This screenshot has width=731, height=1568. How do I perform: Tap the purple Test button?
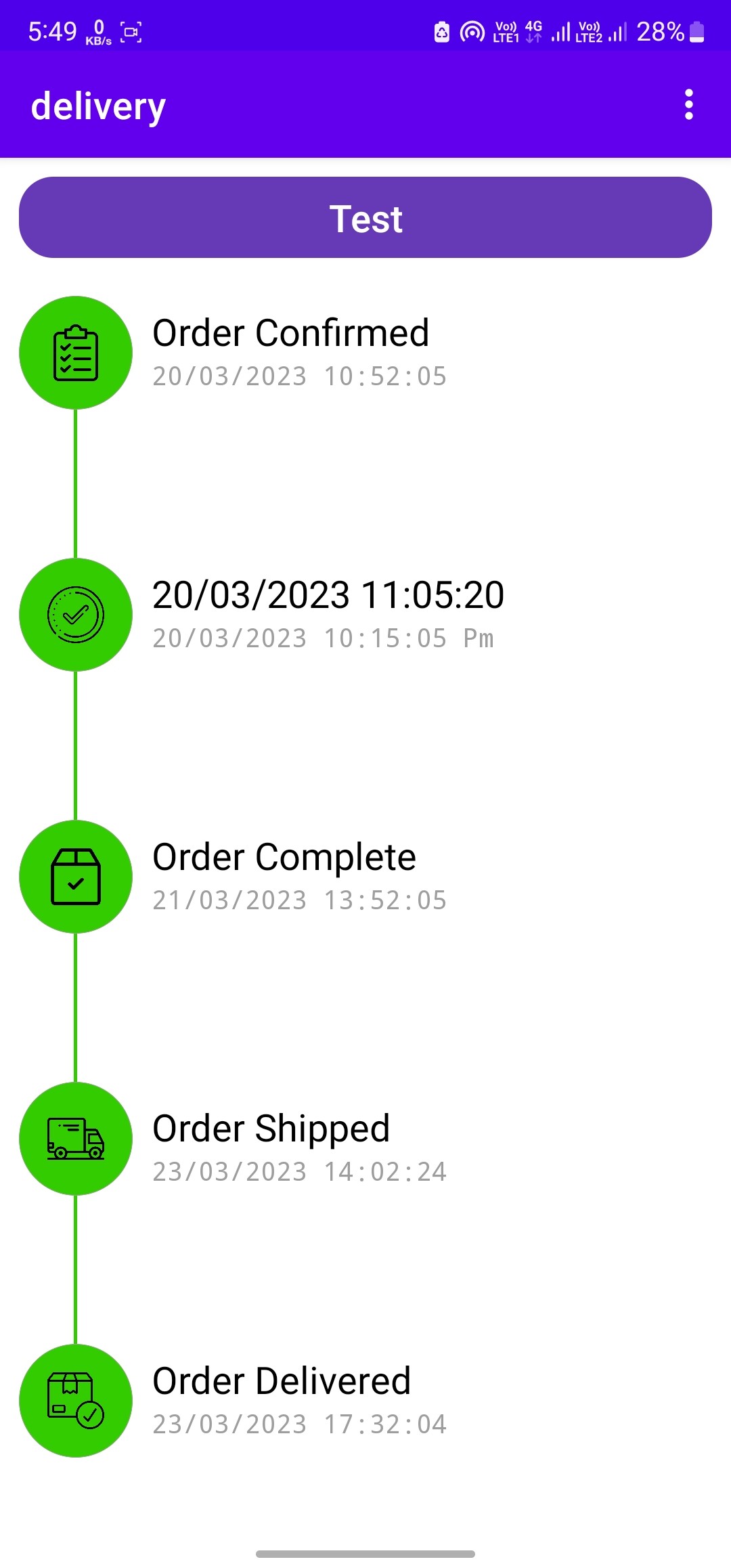[x=365, y=218]
